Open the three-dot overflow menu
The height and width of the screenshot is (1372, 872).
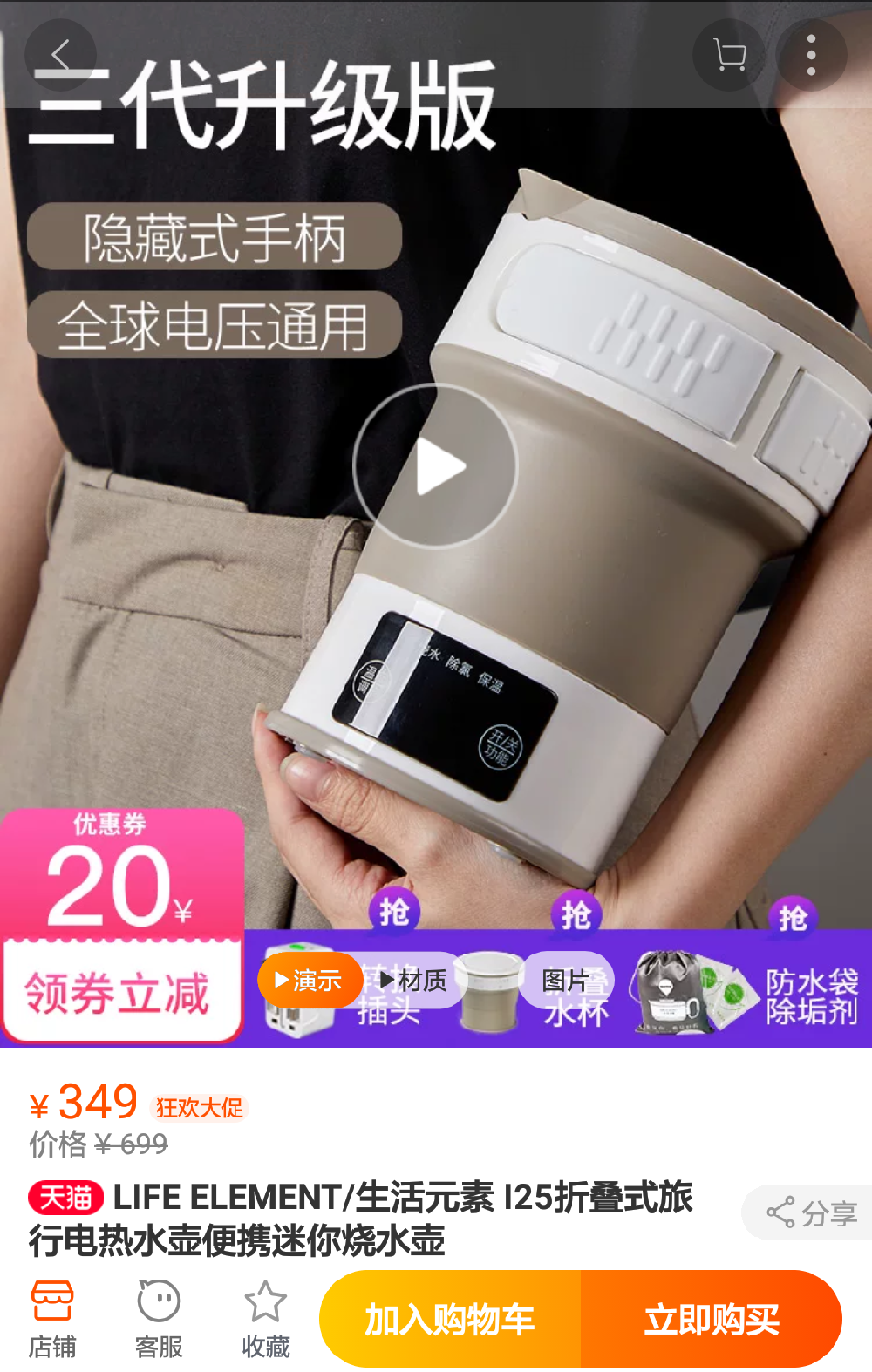pyautogui.click(x=811, y=55)
